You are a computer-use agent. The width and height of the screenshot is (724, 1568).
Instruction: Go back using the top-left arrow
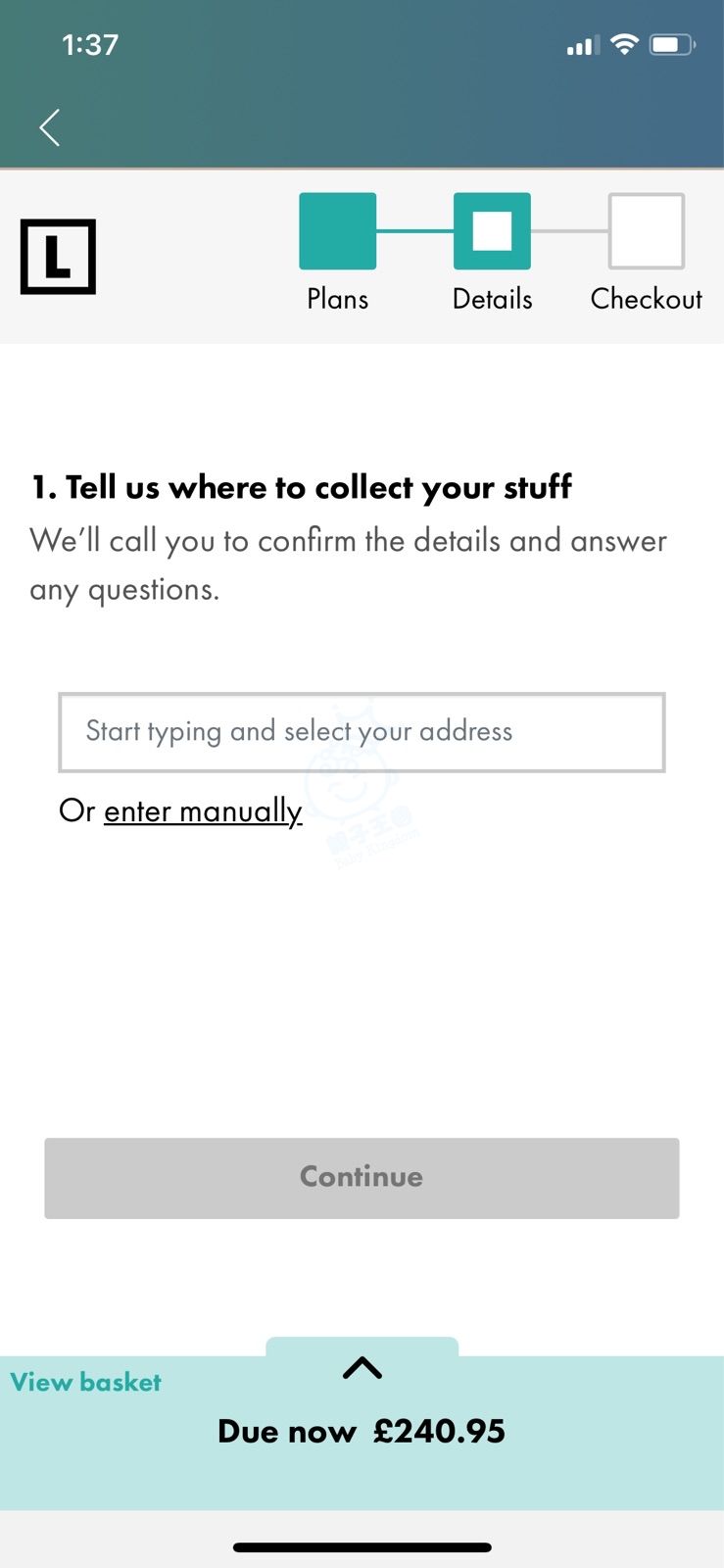50,127
